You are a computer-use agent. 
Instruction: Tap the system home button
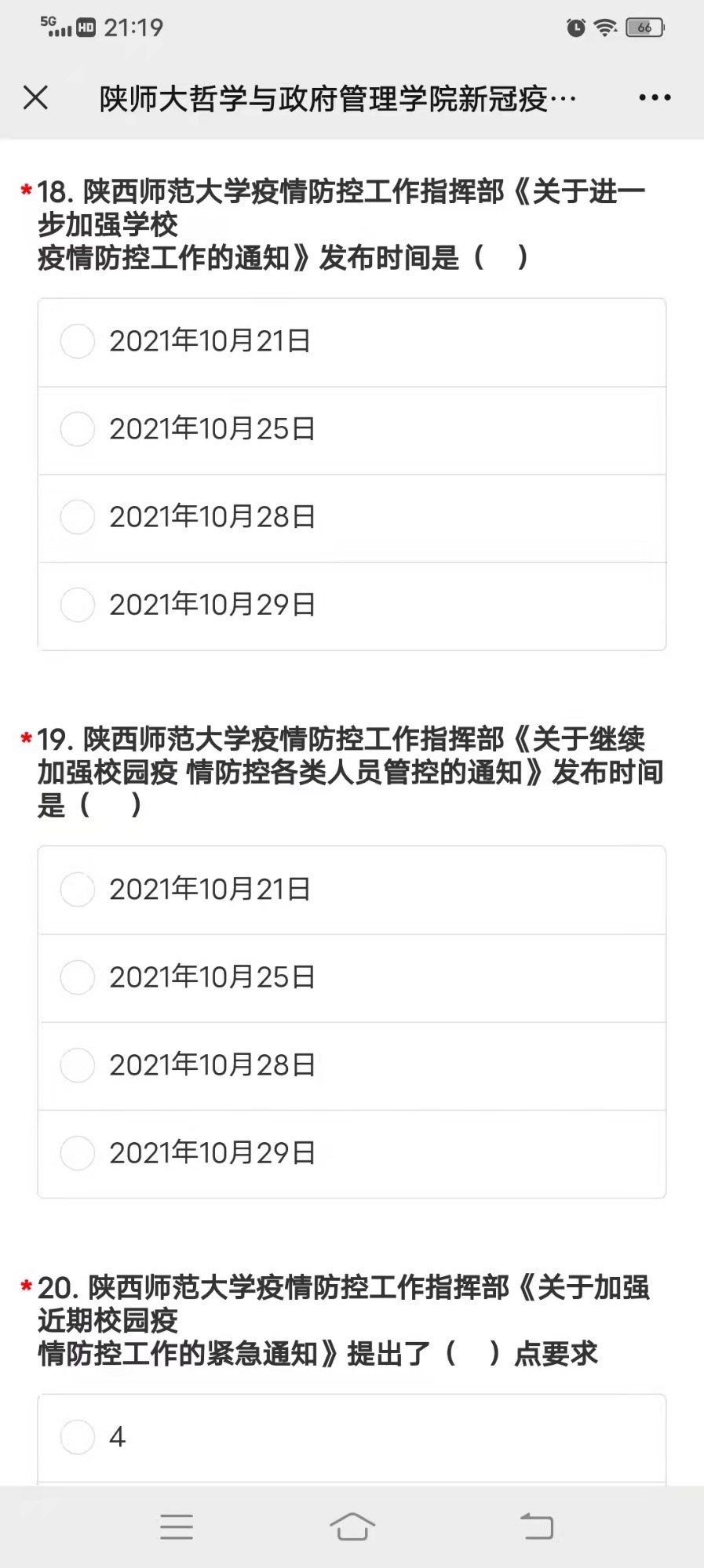(x=352, y=1526)
